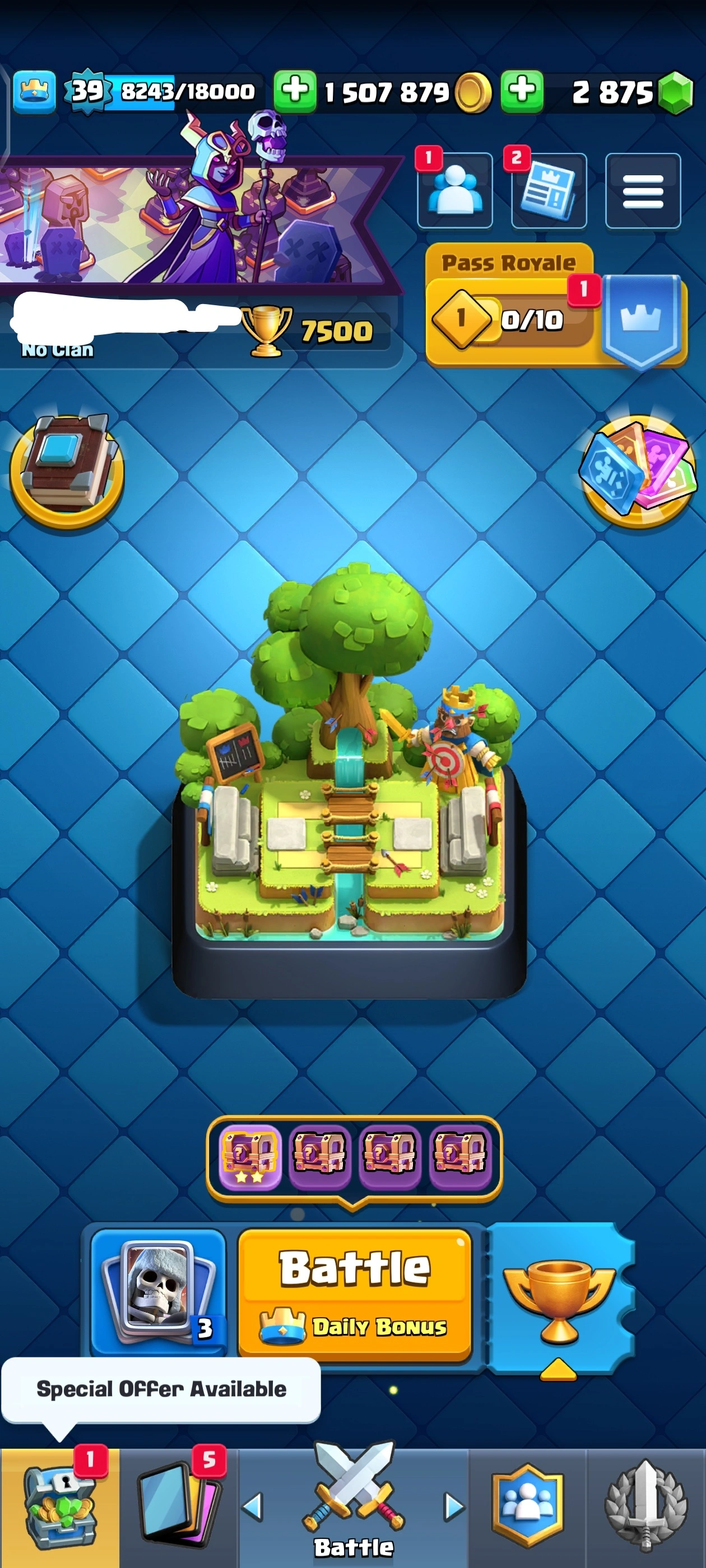Tap the left arrow beside Battle tab
Screen dimensions: 706x1568
[x=253, y=1507]
